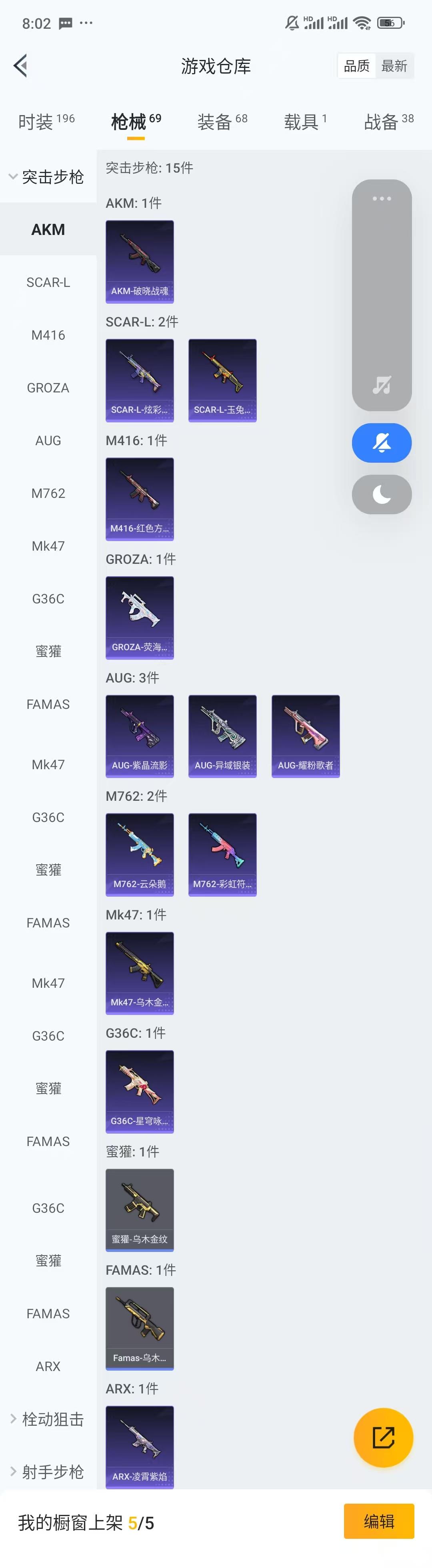
Task: Toggle the moon do-not-disturb button
Action: (x=382, y=494)
